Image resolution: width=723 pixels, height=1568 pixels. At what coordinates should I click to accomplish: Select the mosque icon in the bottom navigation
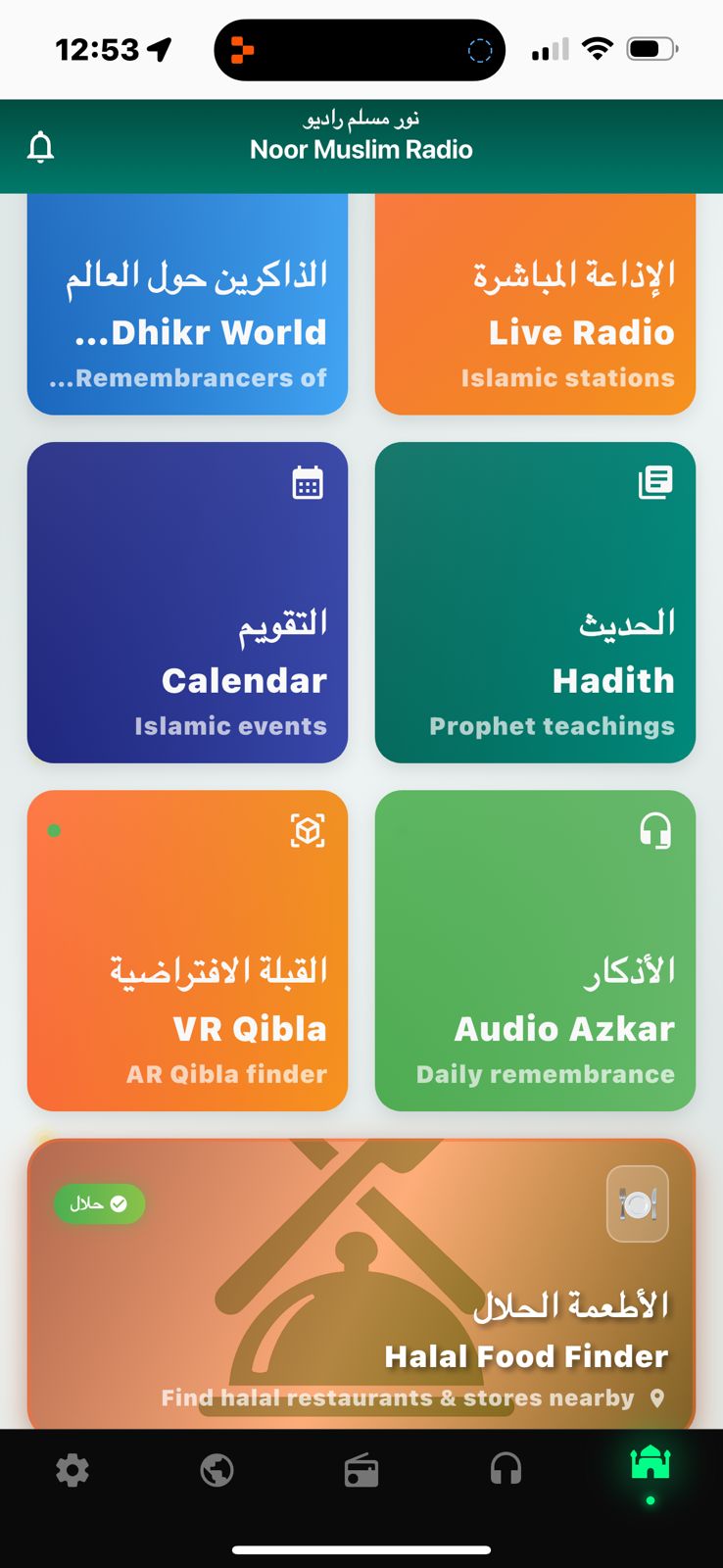650,1463
